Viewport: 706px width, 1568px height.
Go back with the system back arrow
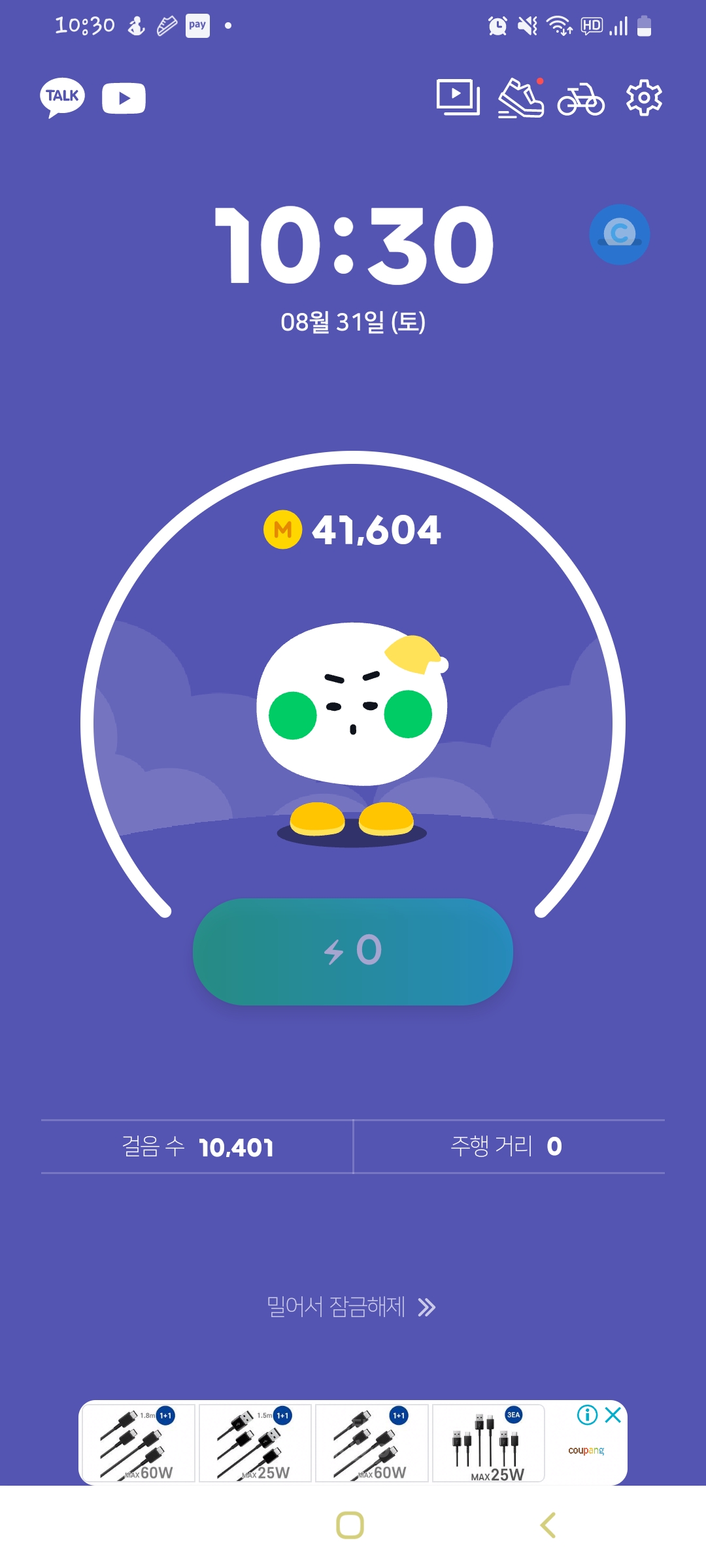(x=548, y=1526)
